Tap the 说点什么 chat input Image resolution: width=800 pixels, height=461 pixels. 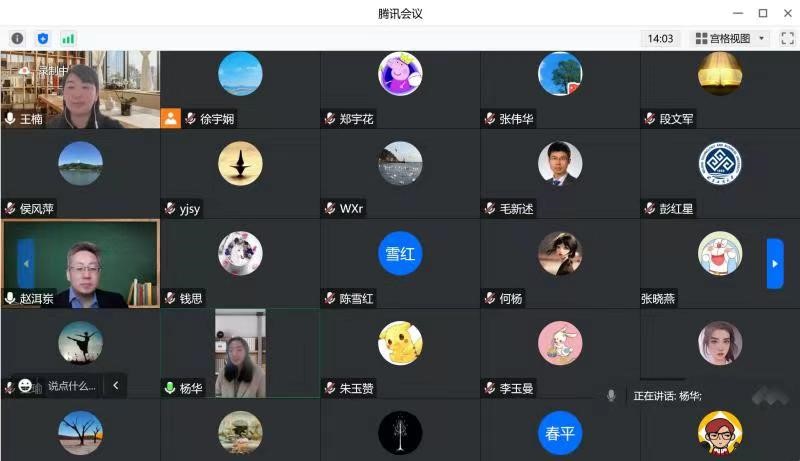[72, 385]
